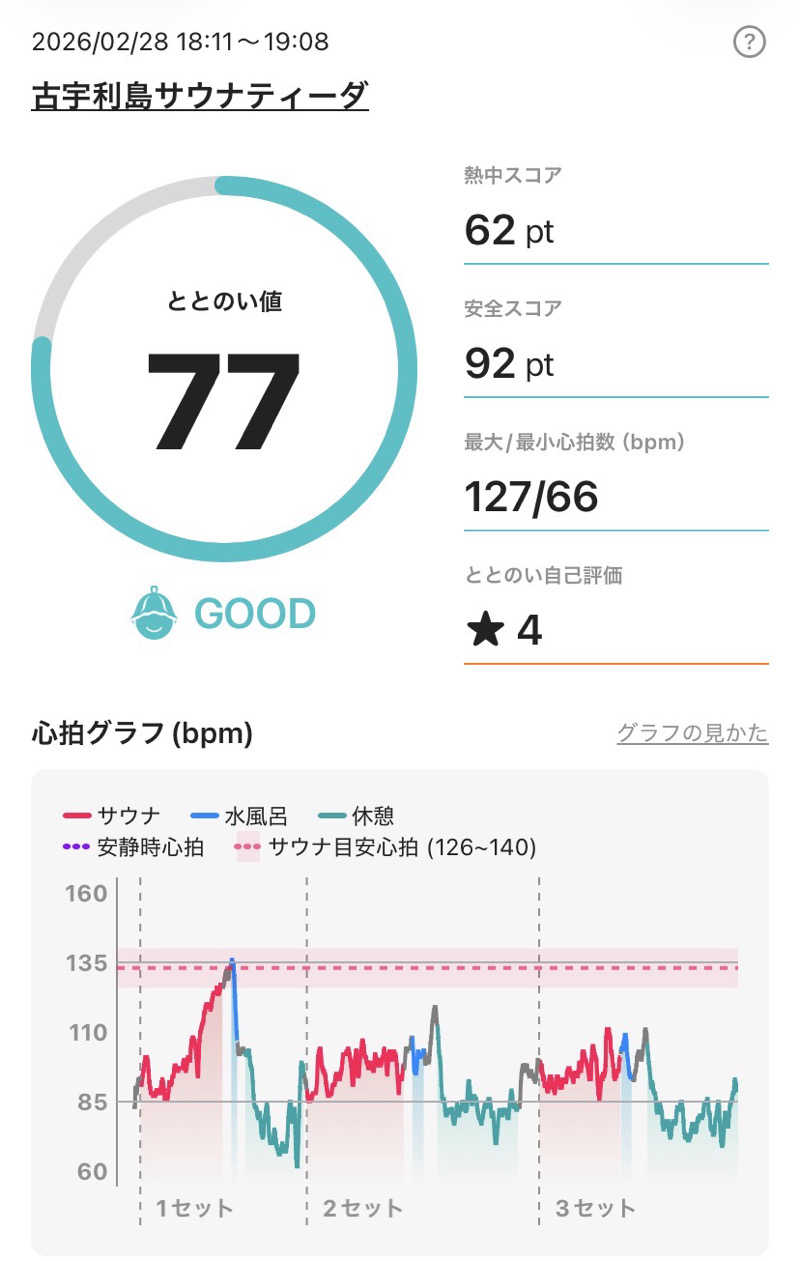800x1261 pixels.
Task: Open the help question mark icon
Action: pyautogui.click(x=749, y=42)
